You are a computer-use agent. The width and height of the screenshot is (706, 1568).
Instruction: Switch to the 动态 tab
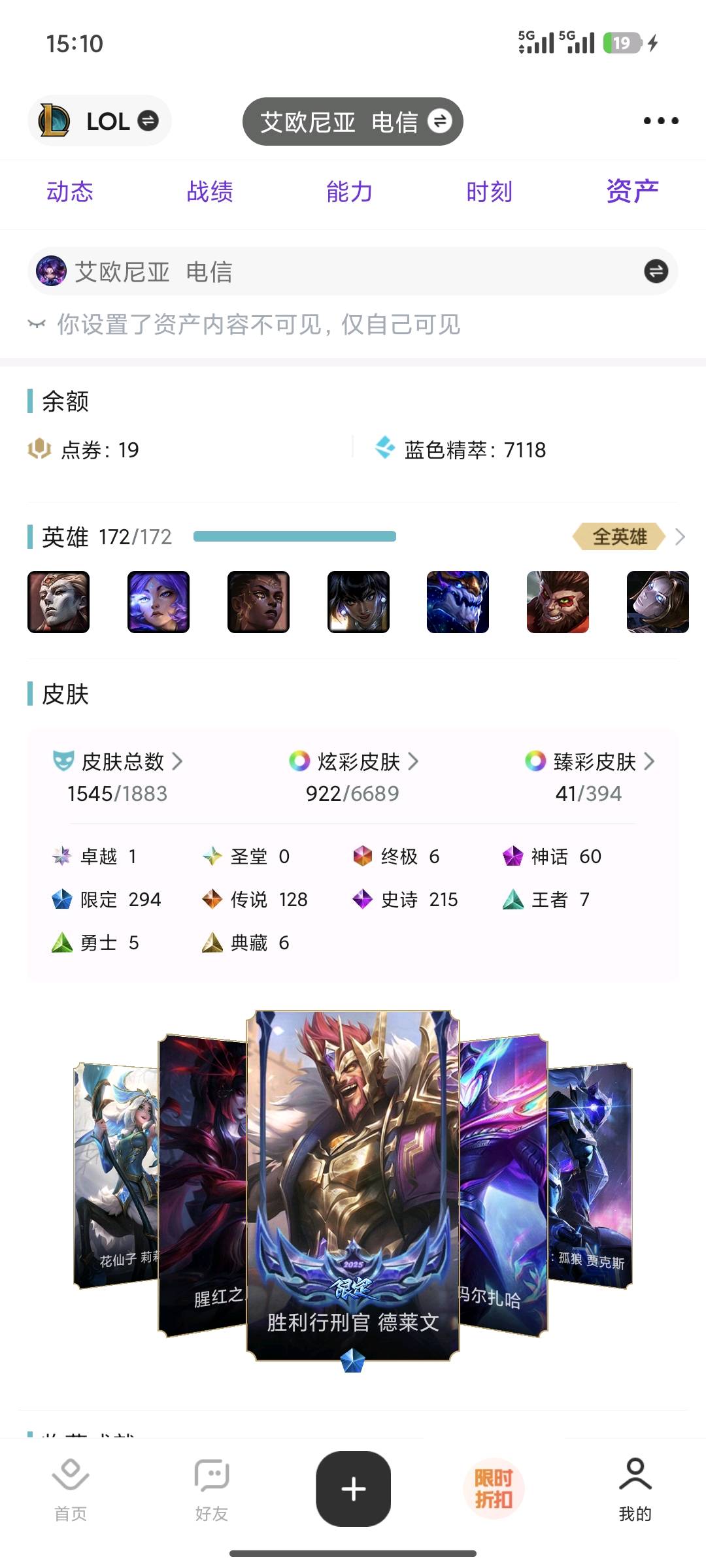70,192
